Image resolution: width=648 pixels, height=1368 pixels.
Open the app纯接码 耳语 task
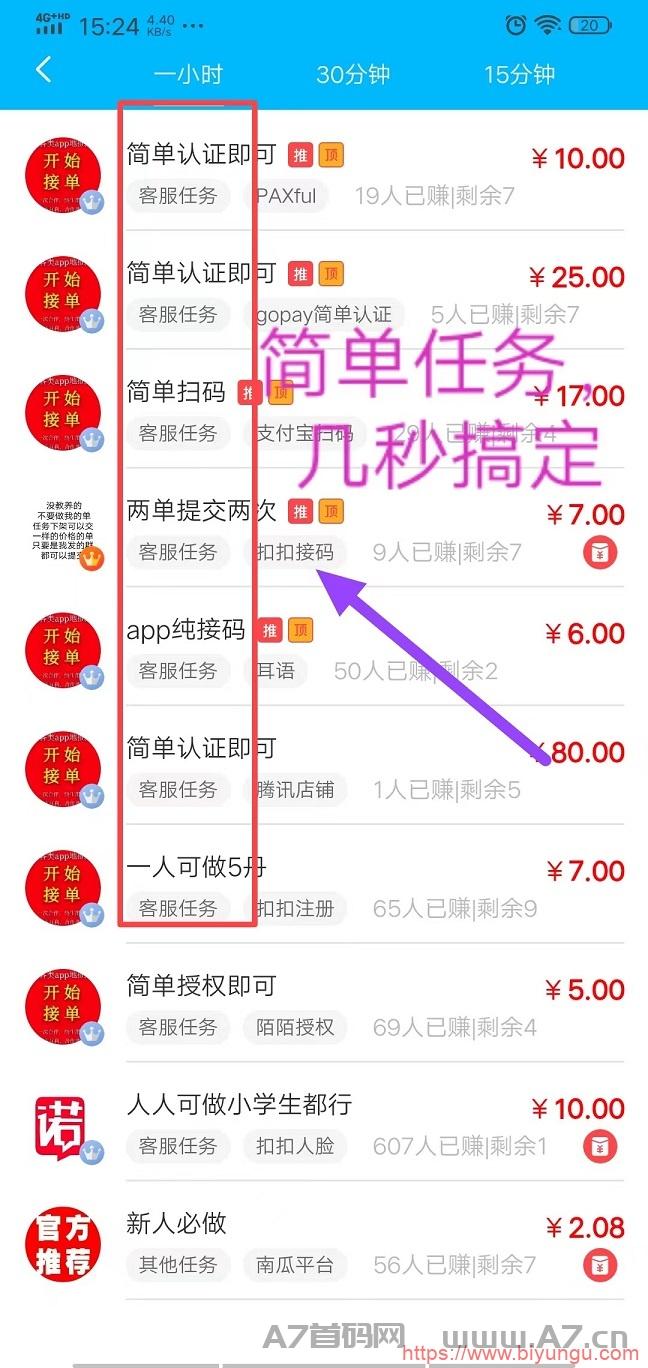(324, 650)
